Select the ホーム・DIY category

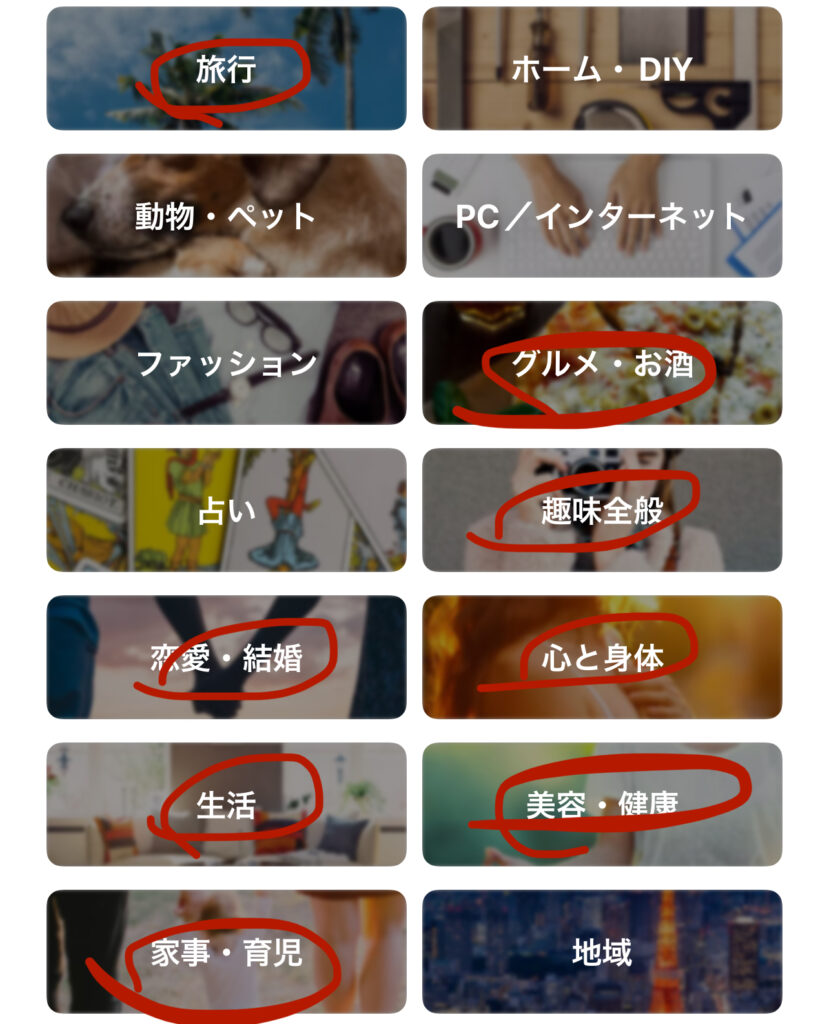[602, 69]
